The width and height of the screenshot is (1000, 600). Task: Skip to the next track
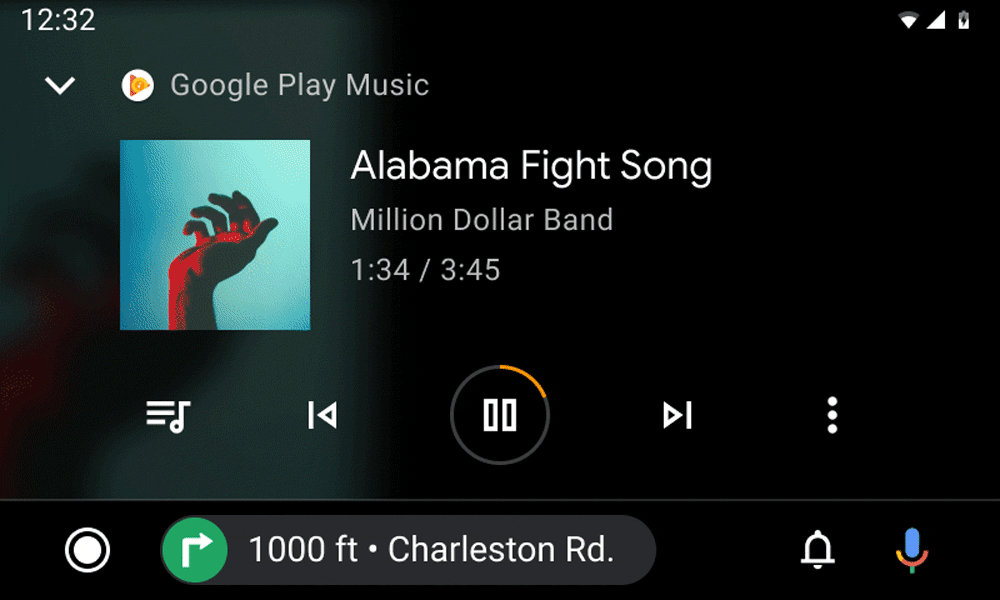coord(677,414)
